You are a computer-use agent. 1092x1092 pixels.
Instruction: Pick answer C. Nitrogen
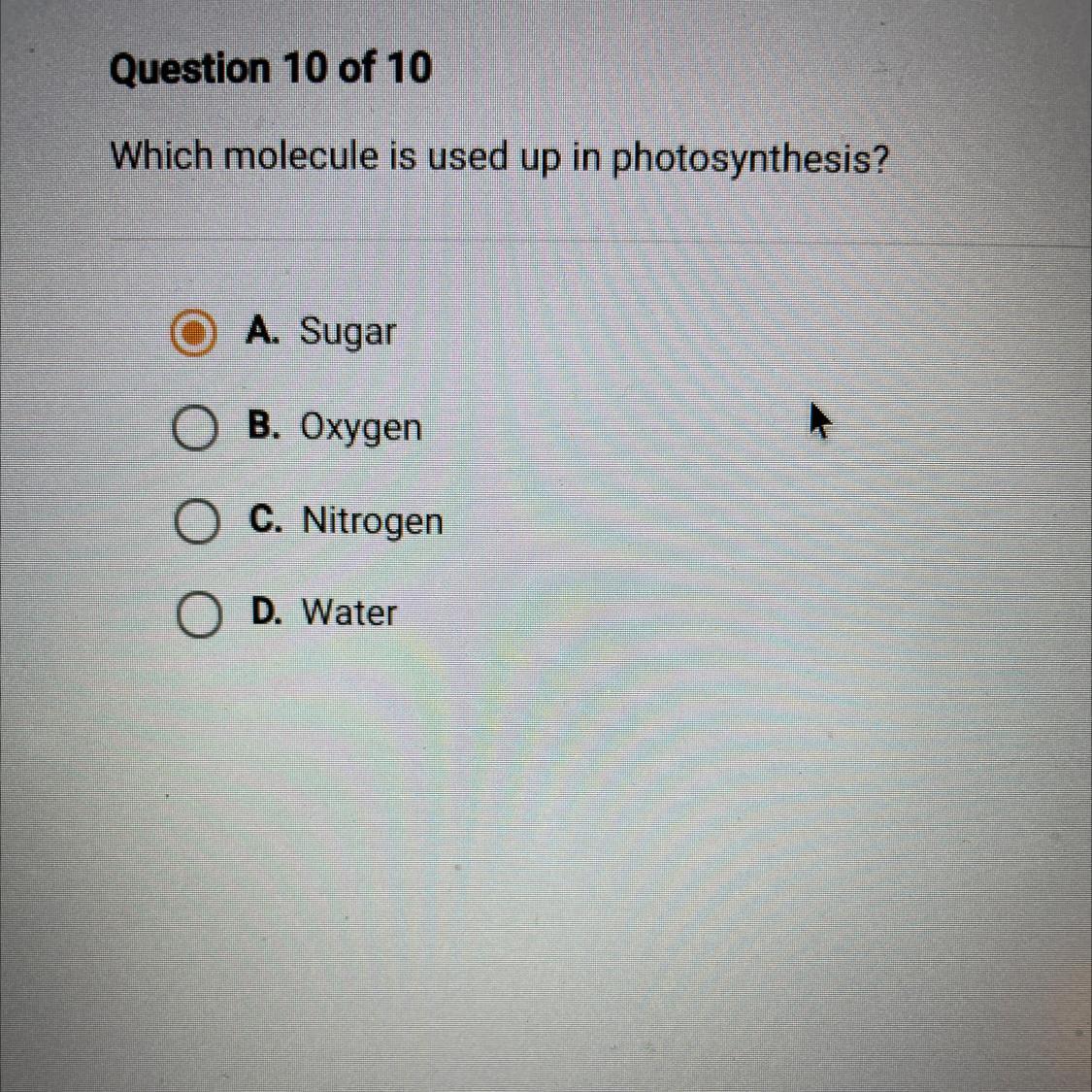pyautogui.click(x=197, y=523)
